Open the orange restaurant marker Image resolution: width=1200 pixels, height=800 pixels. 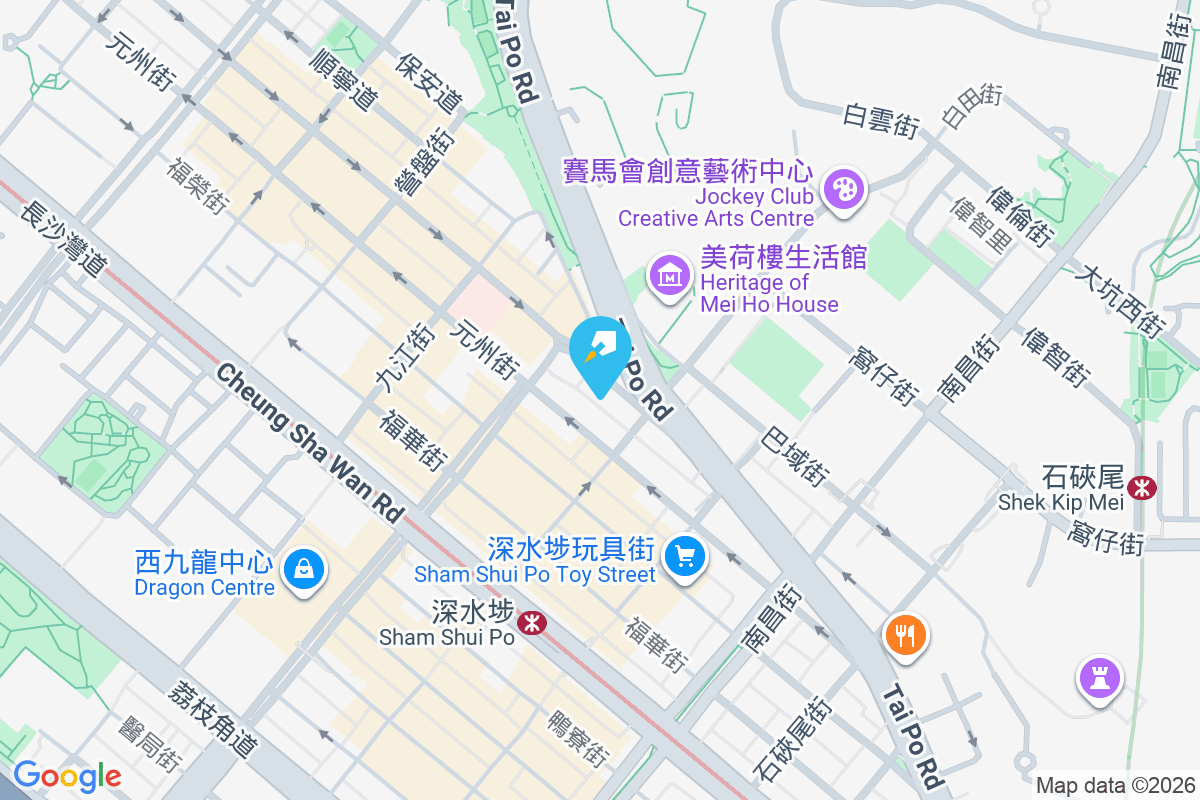coord(906,634)
